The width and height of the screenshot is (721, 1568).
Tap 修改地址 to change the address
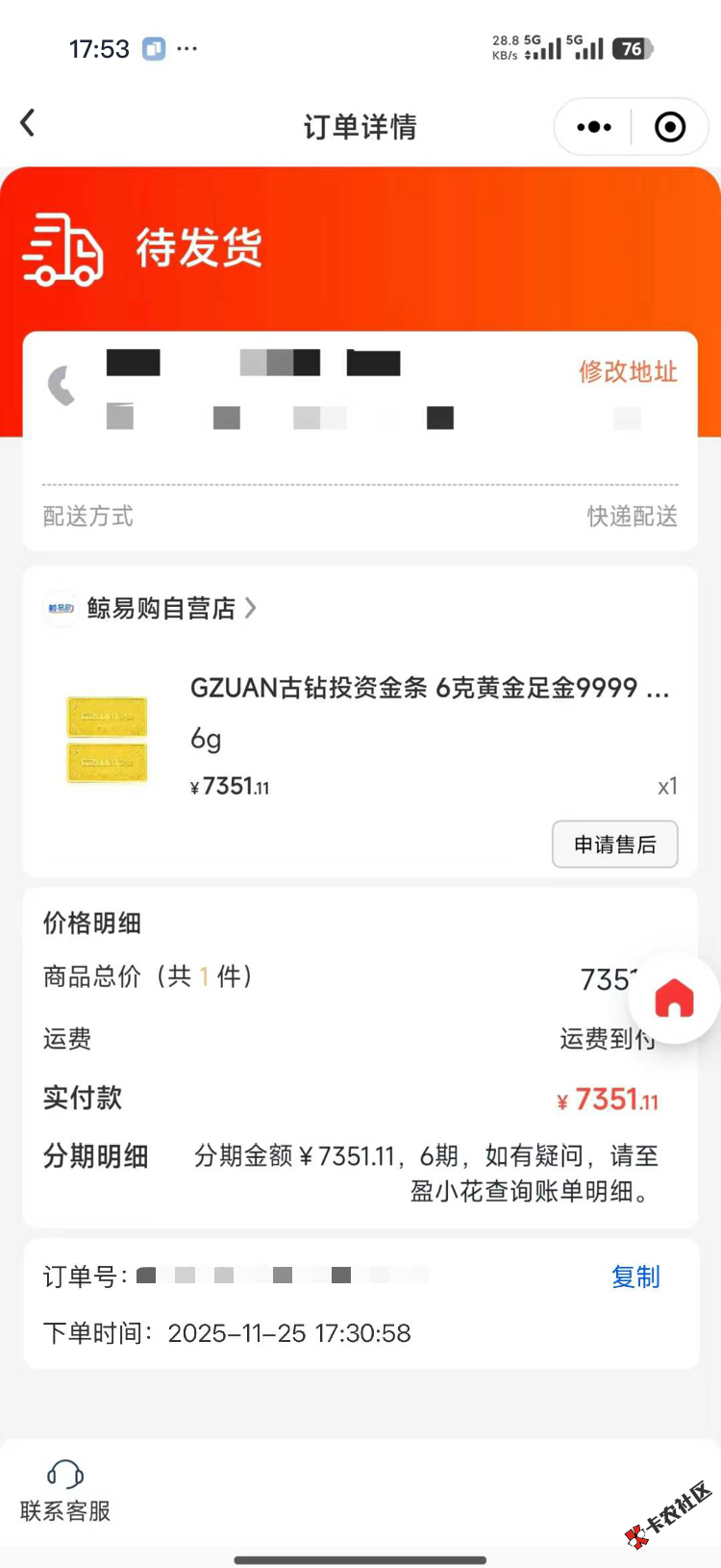628,371
